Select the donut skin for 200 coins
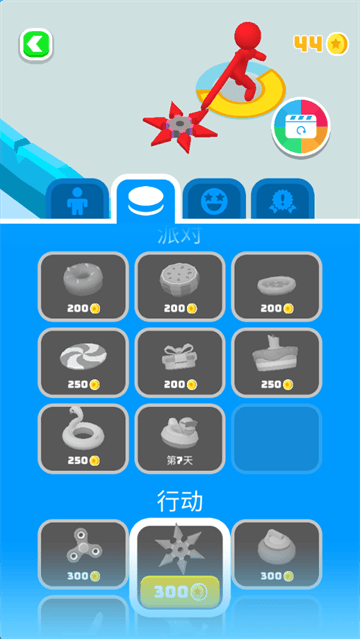This screenshot has width=360, height=639. tap(84, 286)
